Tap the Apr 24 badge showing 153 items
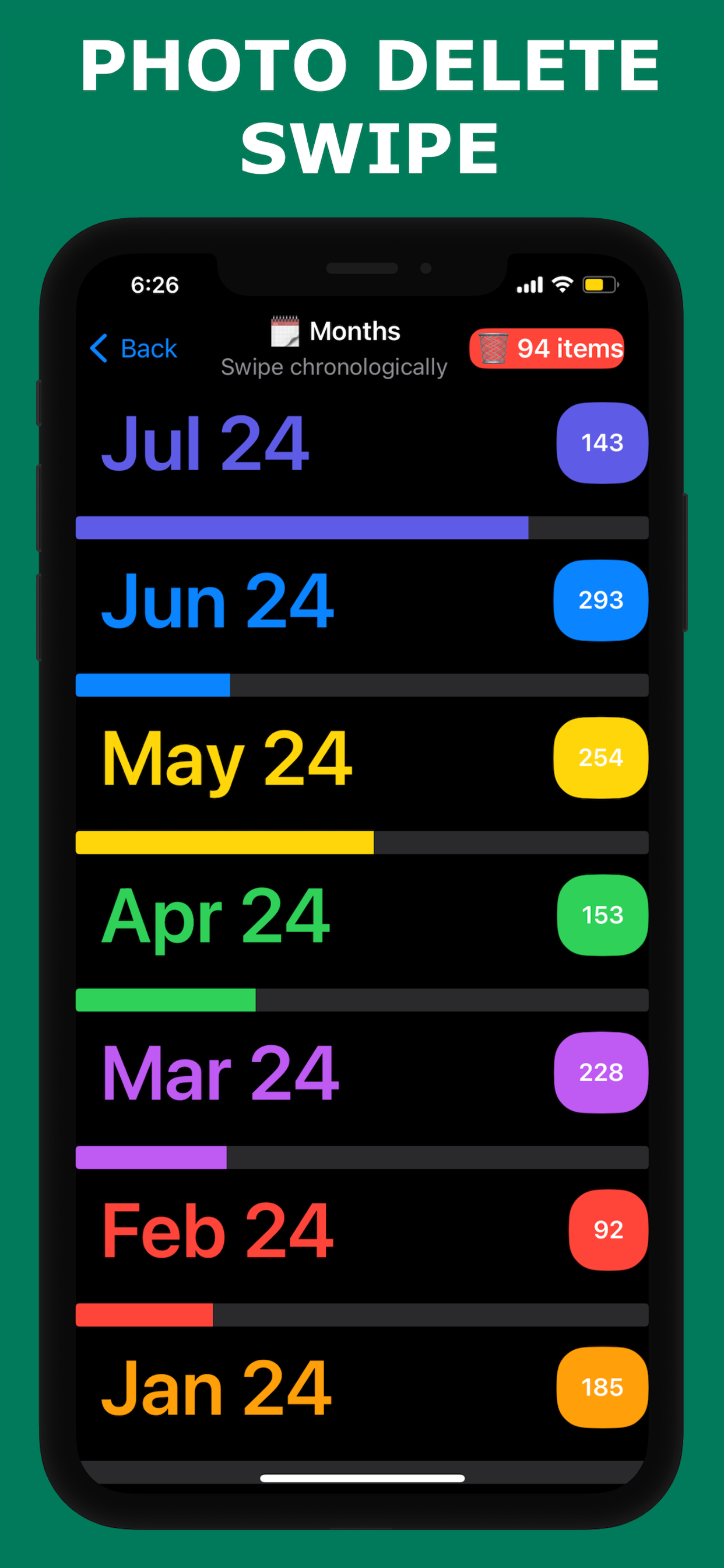Viewport: 724px width, 1568px height. [x=601, y=915]
